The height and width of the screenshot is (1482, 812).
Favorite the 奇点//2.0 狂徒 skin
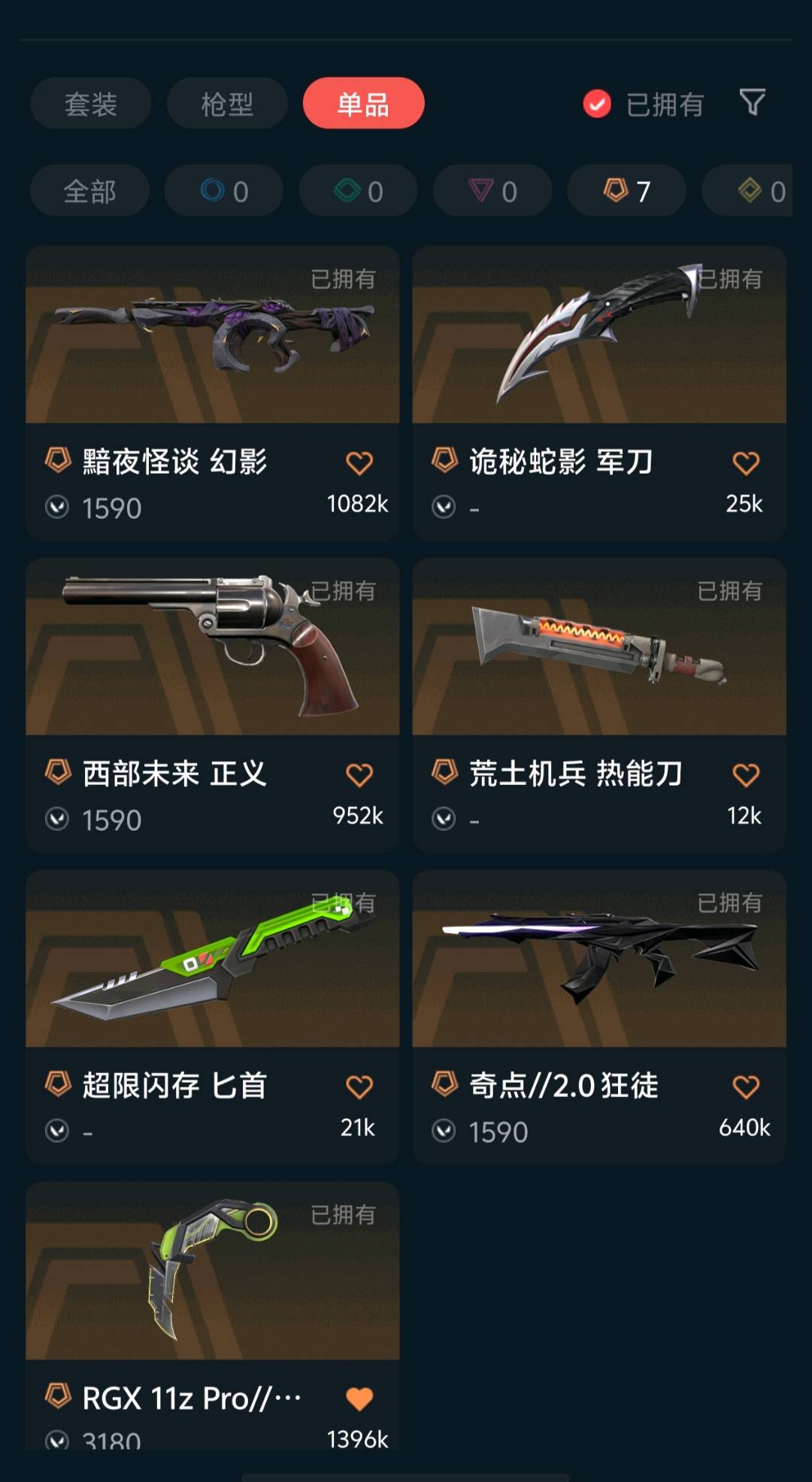click(746, 1086)
